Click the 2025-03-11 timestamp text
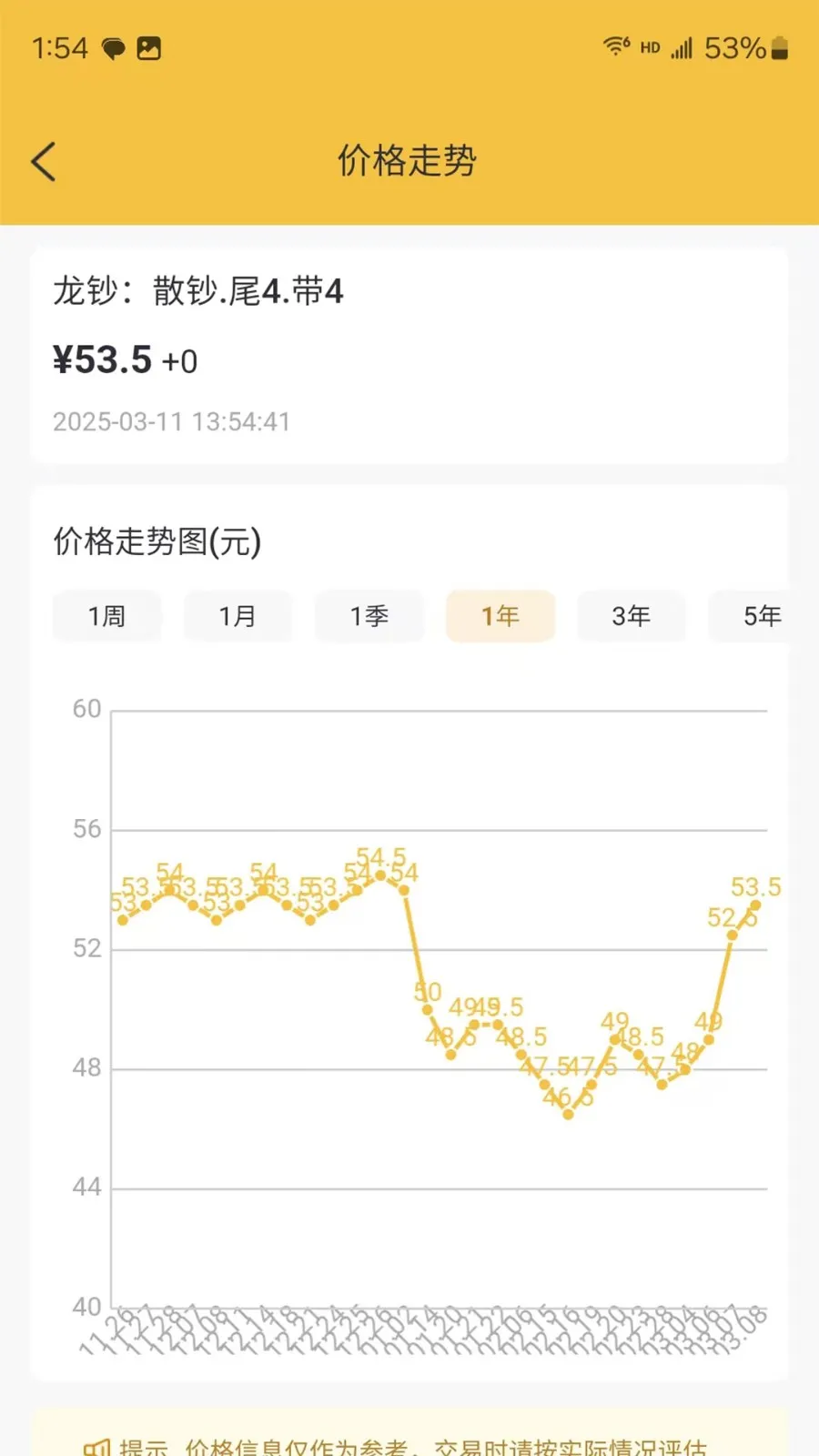This screenshot has height=1456, width=819. point(170,421)
